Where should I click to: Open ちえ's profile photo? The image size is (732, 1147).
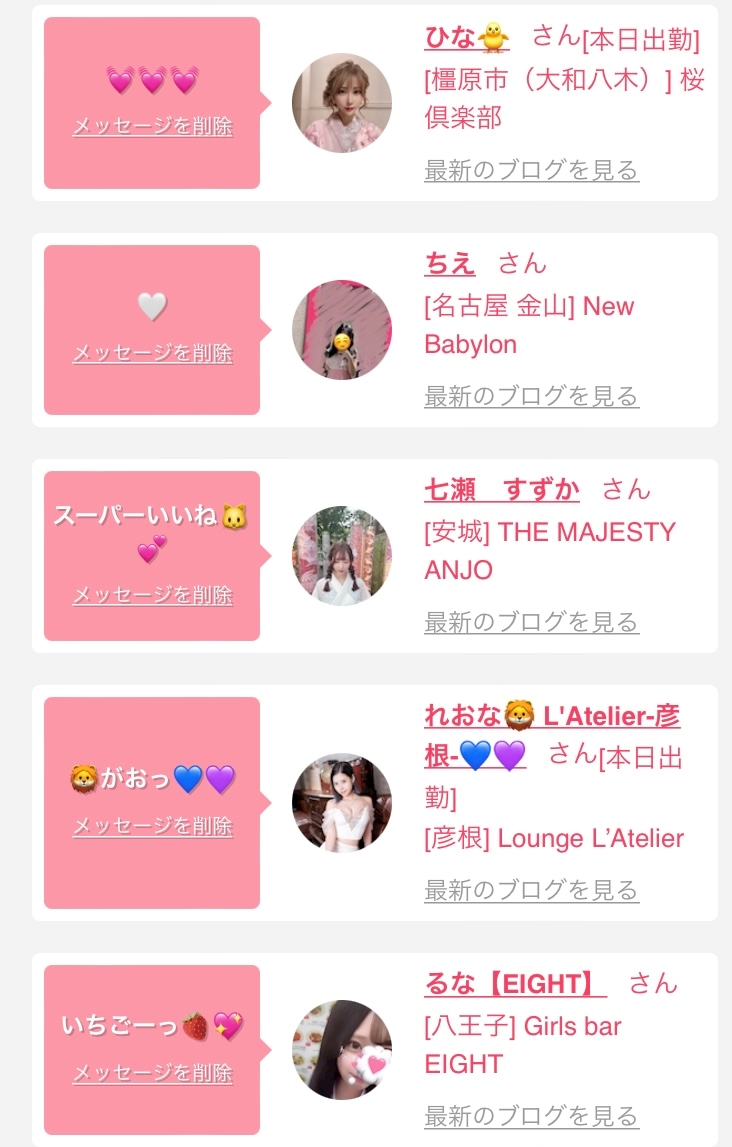342,330
